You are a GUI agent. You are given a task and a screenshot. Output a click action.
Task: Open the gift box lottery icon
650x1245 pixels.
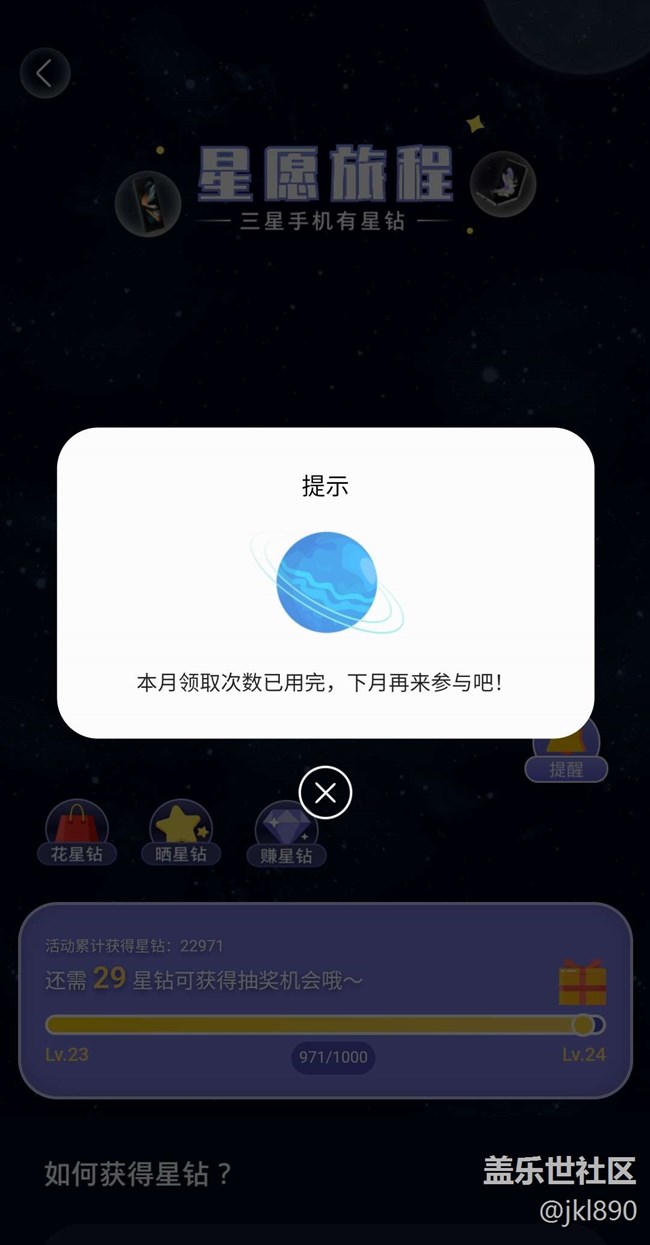pos(582,982)
